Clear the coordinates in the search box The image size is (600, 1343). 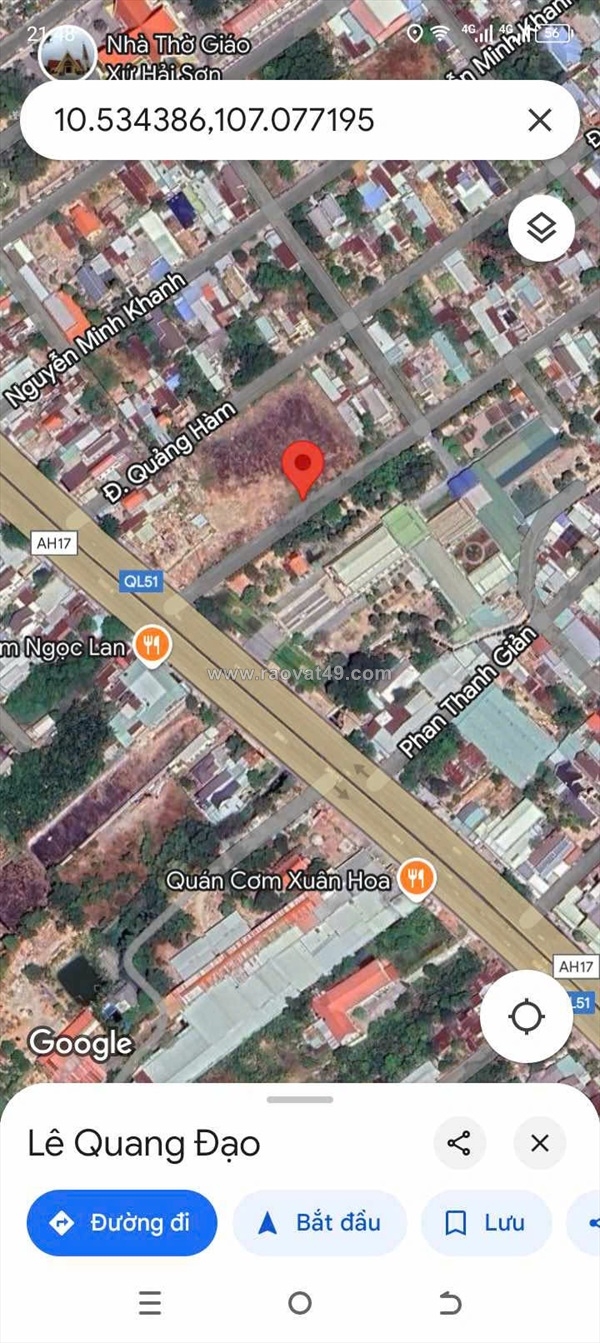(x=539, y=121)
